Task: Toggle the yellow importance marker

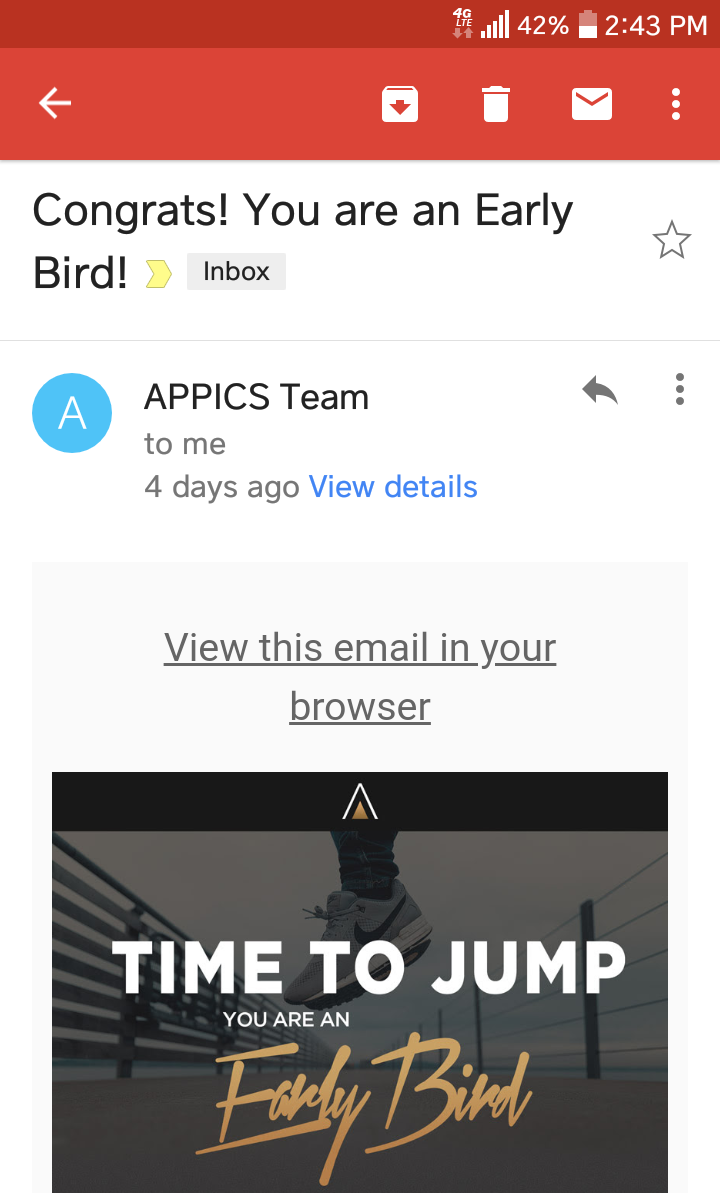Action: (x=158, y=273)
